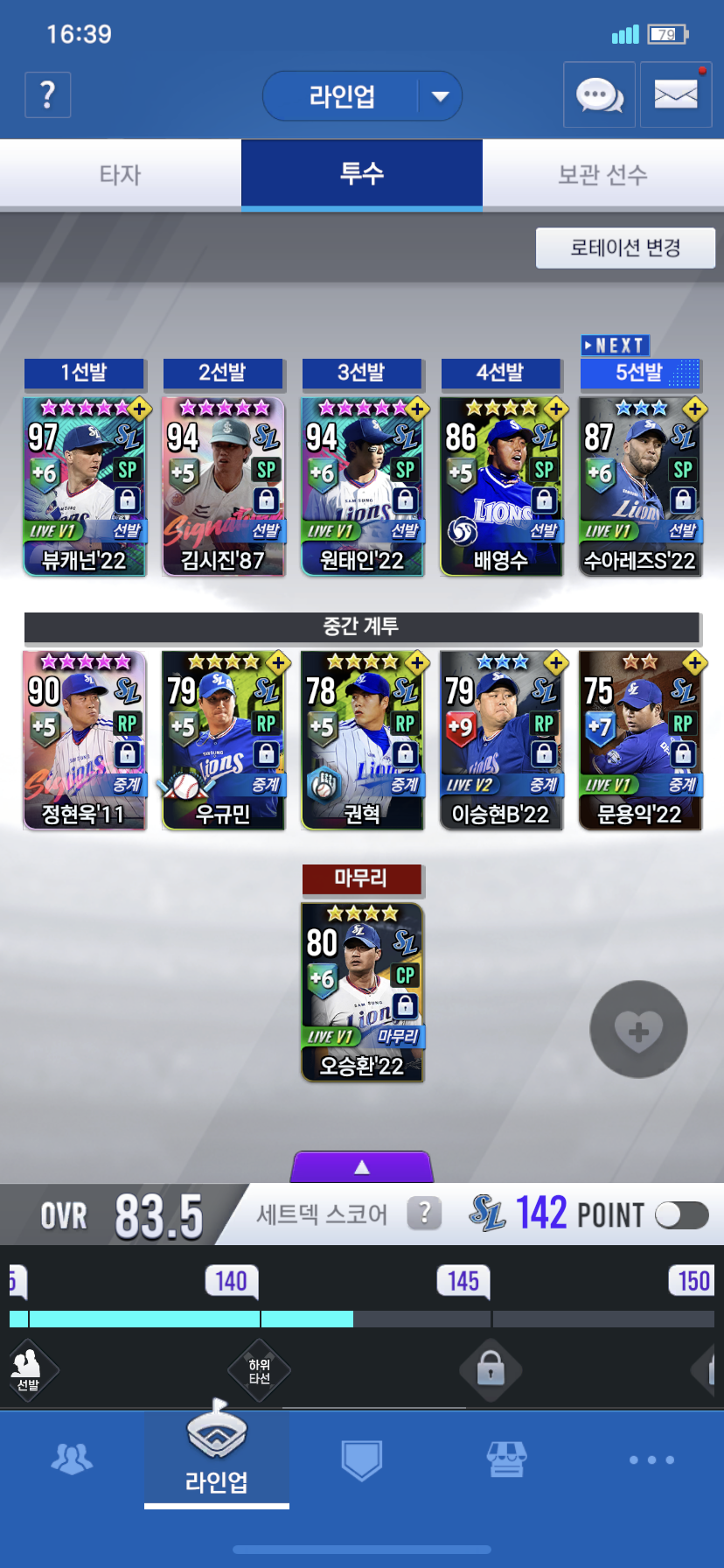Expand the purple arrow panel

click(x=362, y=1166)
